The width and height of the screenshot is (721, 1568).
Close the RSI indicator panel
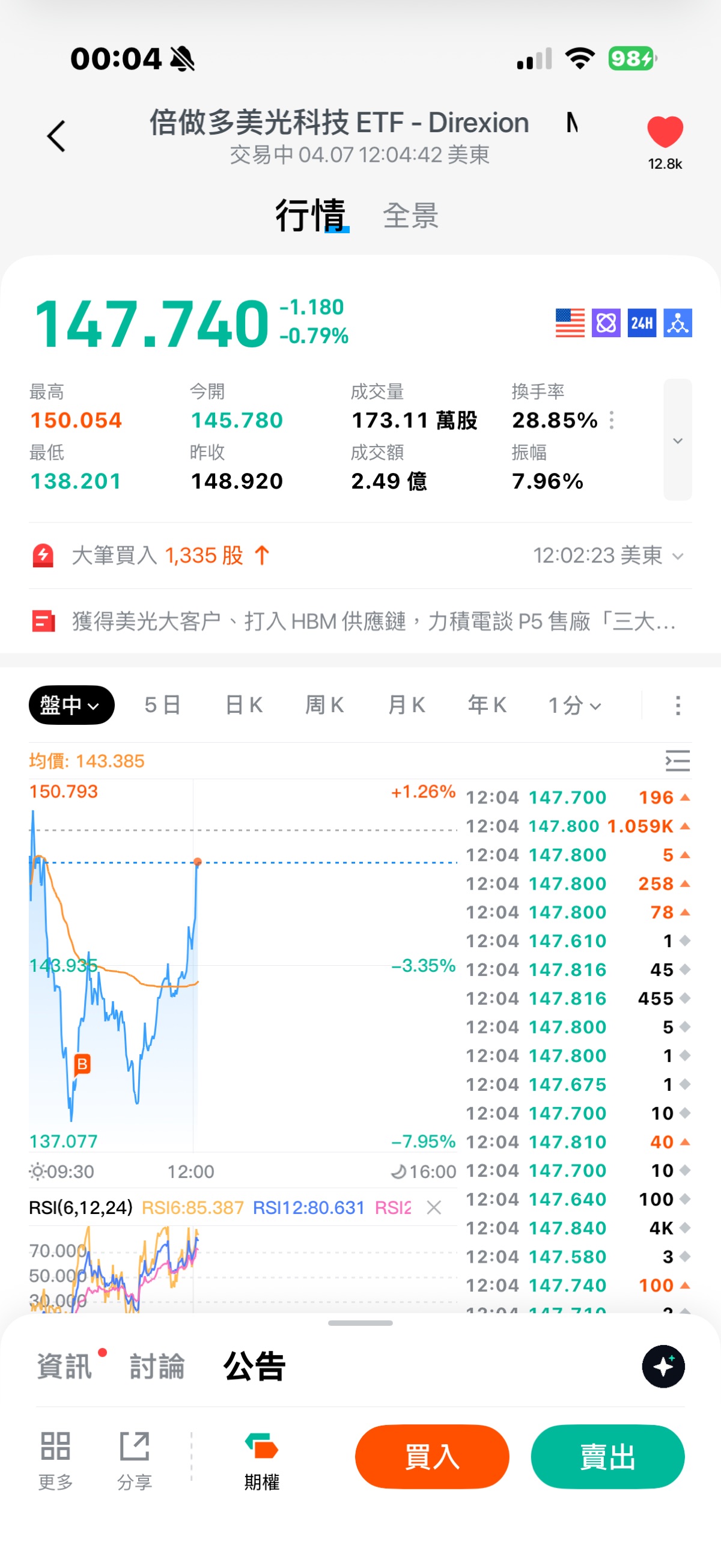tap(434, 1207)
